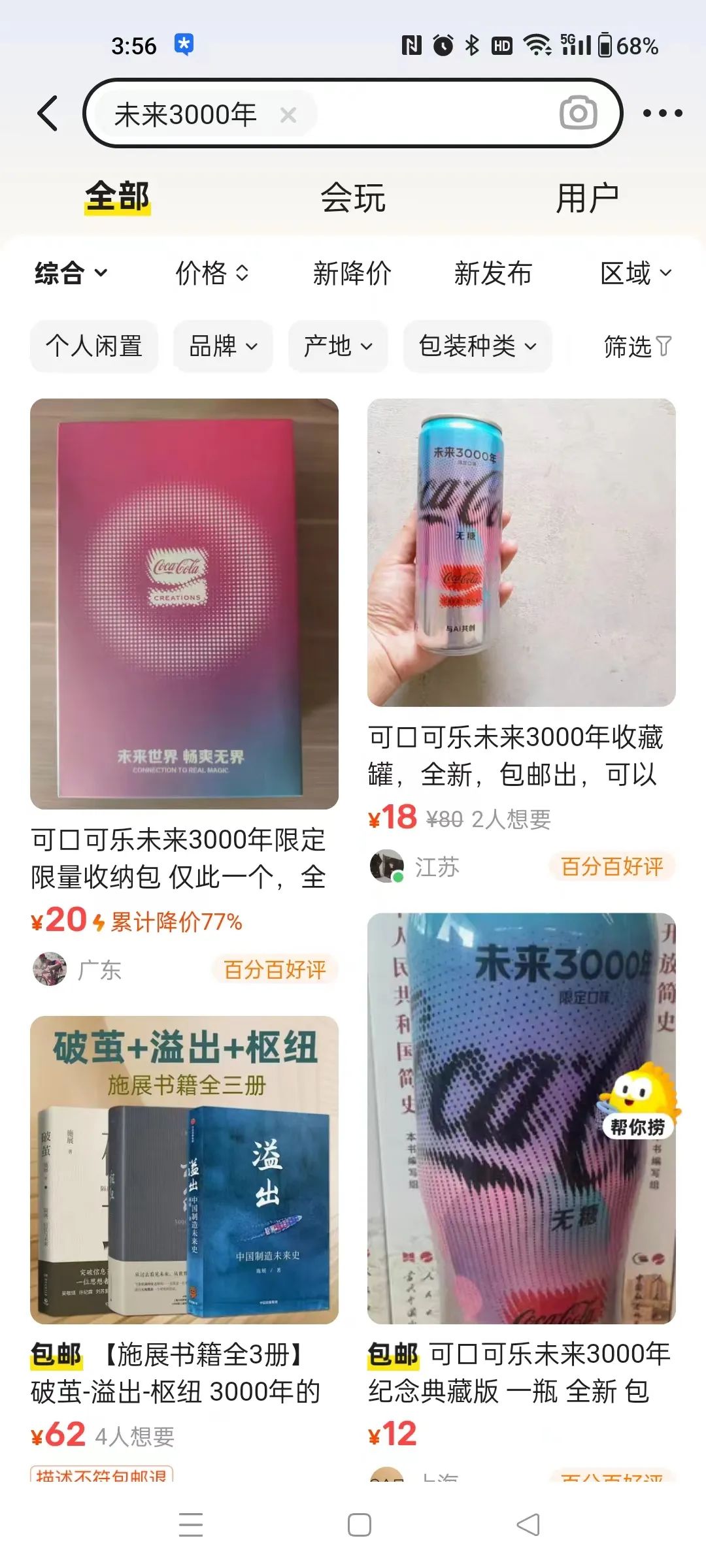Screen dimensions: 706x1568
Task: Open camera image search
Action: (579, 113)
